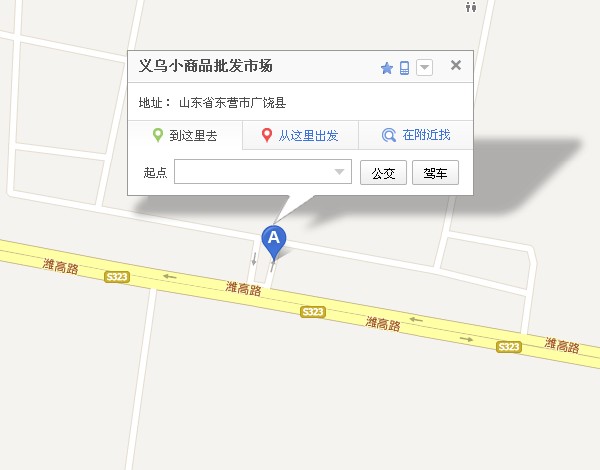
Task: Send location to phone icon
Action: (x=405, y=68)
